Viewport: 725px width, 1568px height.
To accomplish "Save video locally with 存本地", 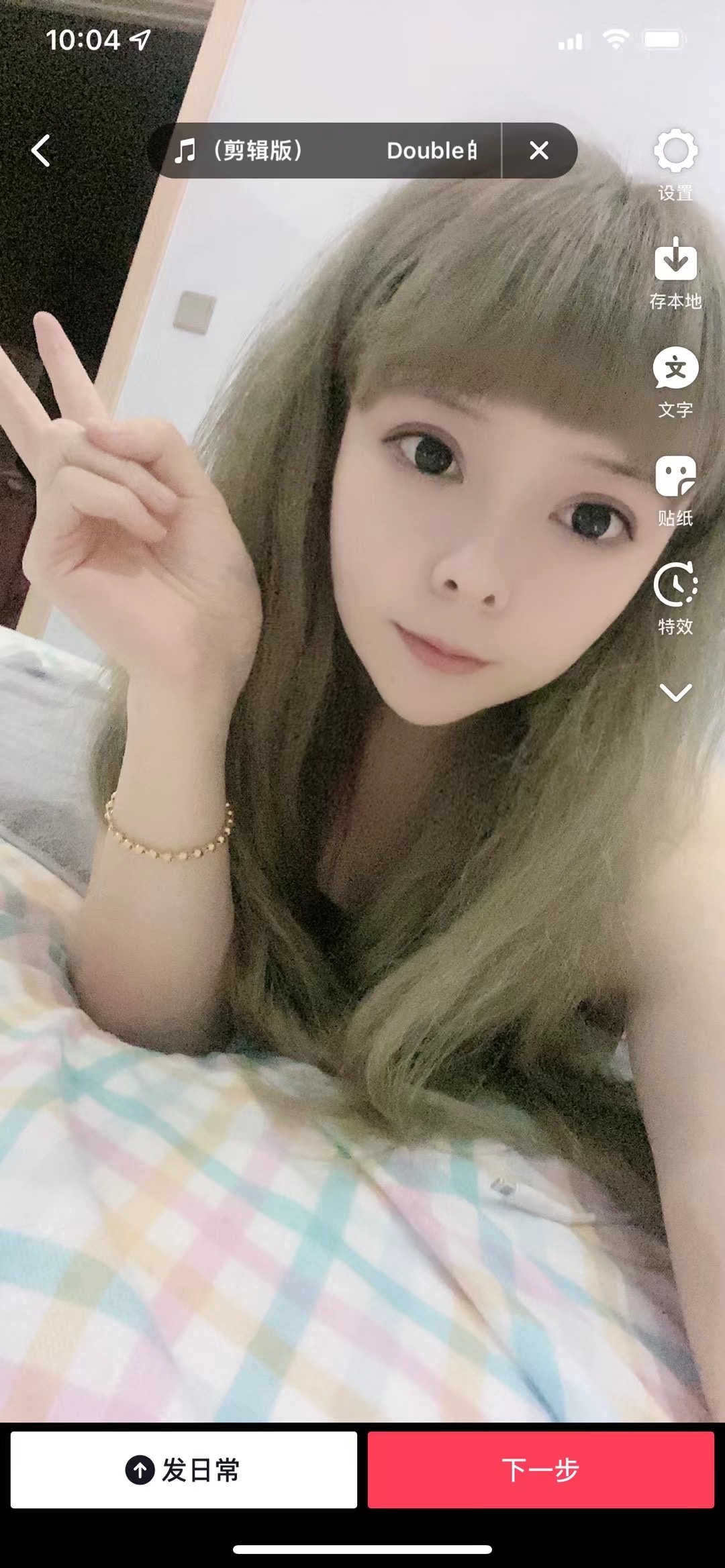I will [x=675, y=272].
